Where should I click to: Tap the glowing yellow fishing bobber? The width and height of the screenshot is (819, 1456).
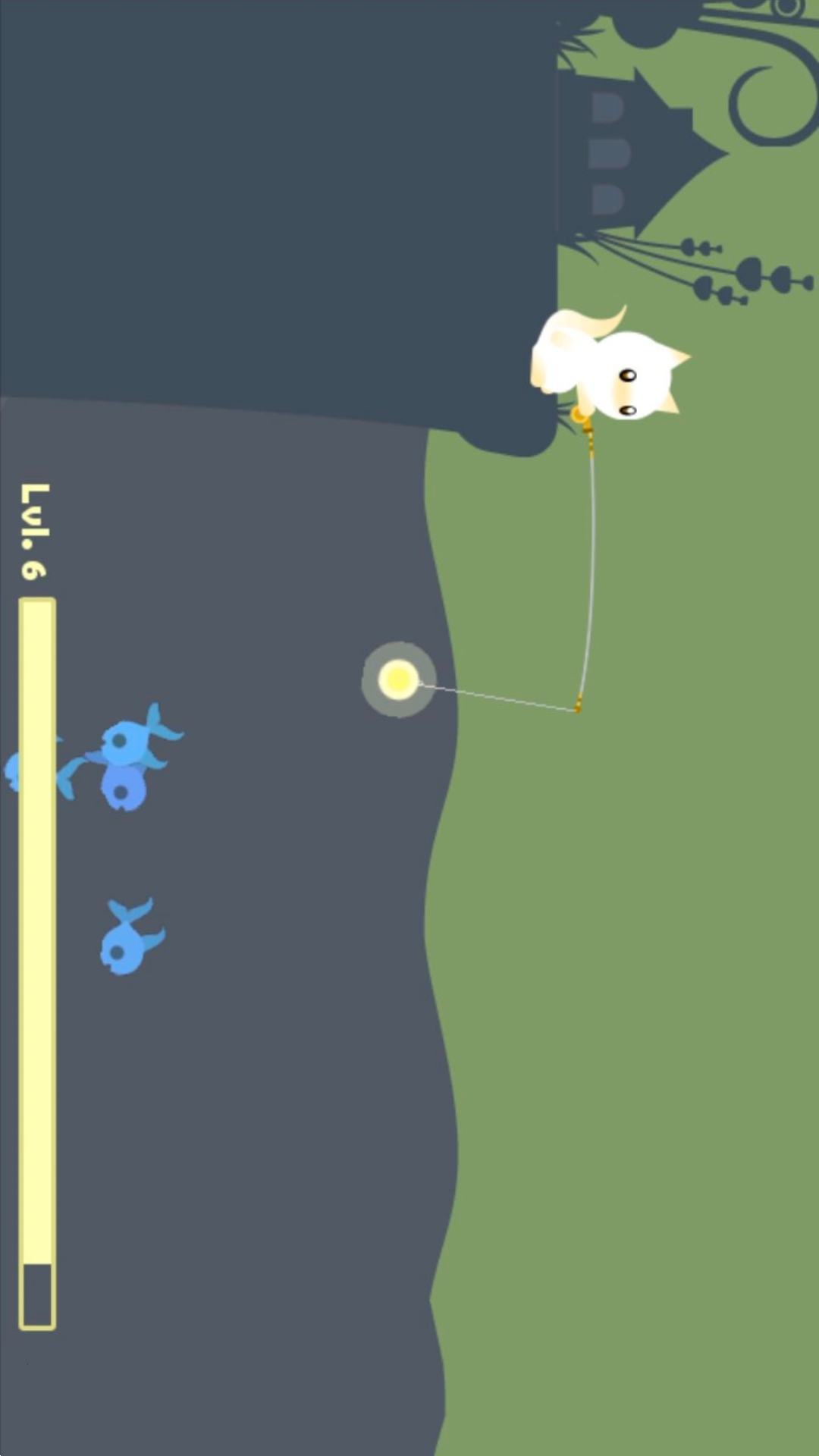398,679
